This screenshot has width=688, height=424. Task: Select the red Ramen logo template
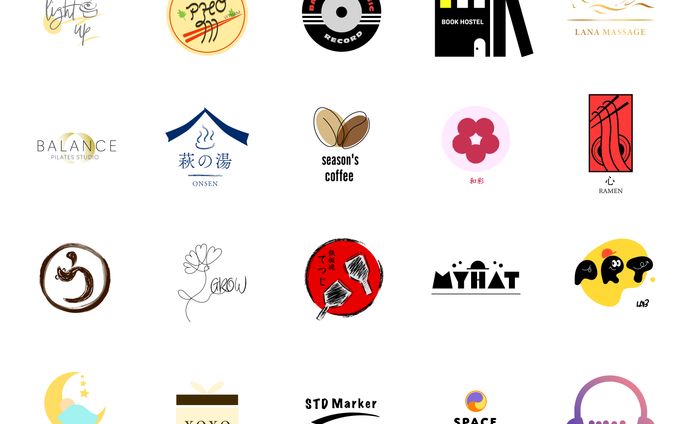pyautogui.click(x=610, y=142)
